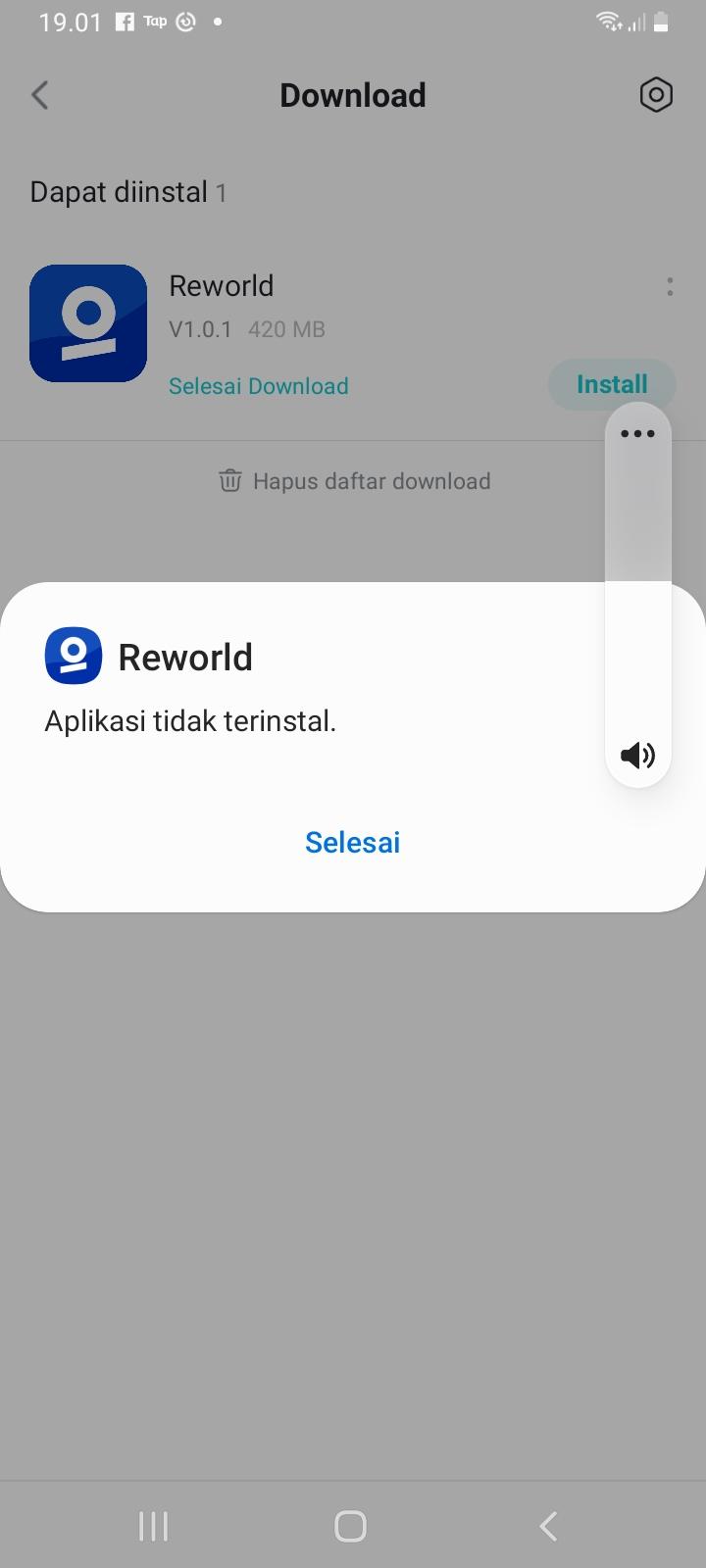
Task: Open recent apps from the navigation bar
Action: coord(153,1526)
